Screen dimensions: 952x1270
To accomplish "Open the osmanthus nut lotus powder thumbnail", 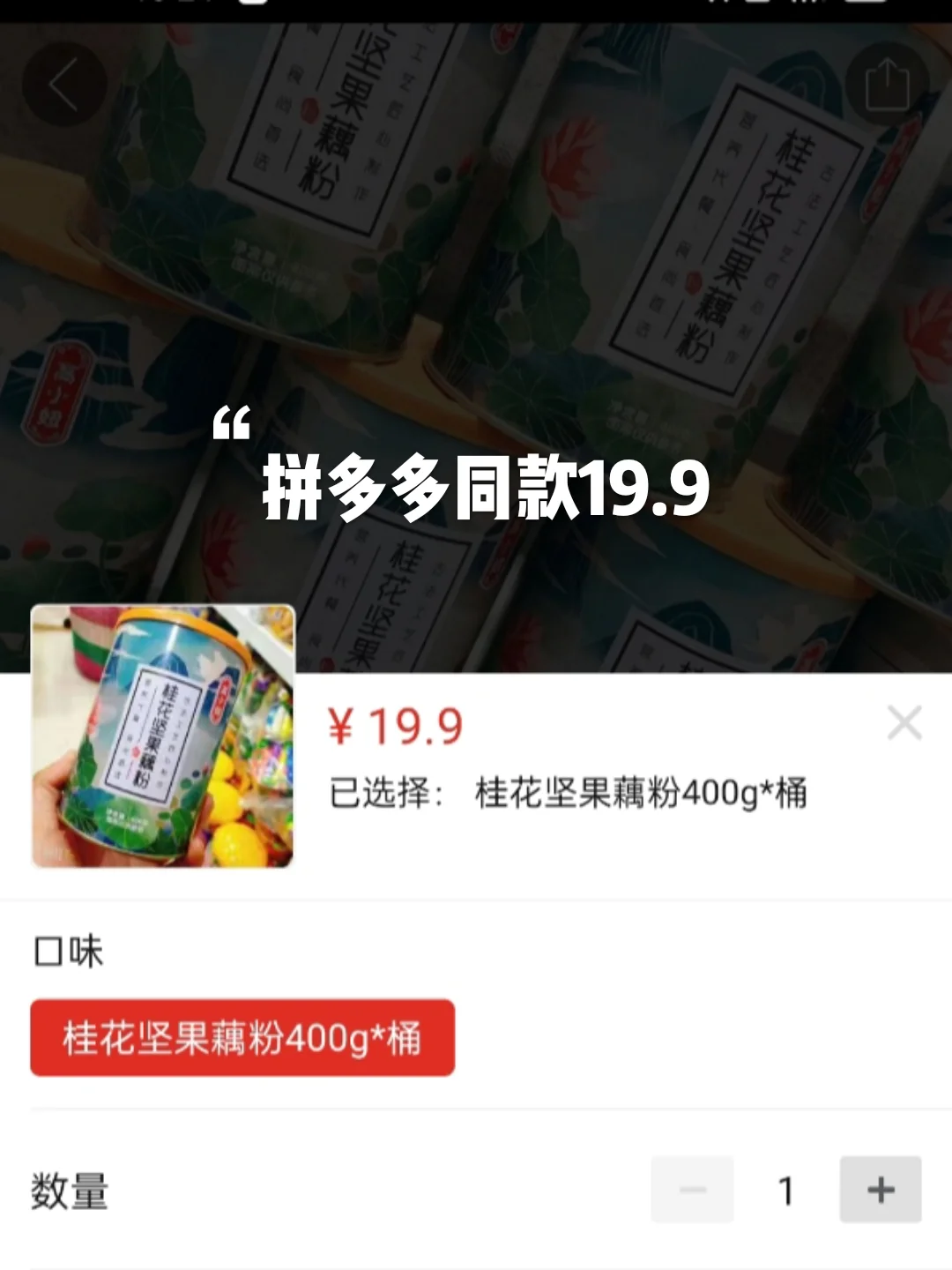I will (x=162, y=736).
